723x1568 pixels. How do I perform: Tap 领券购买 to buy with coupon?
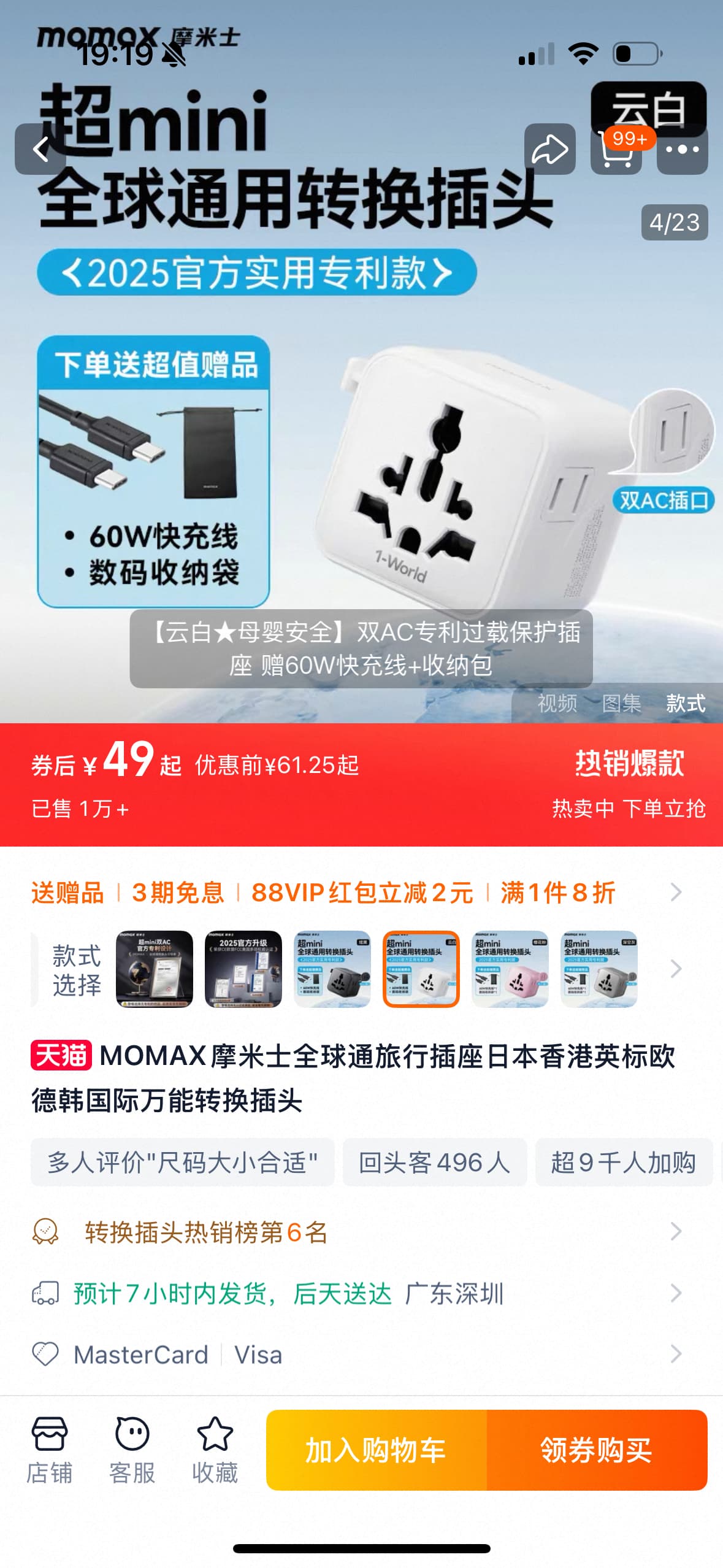(597, 1450)
